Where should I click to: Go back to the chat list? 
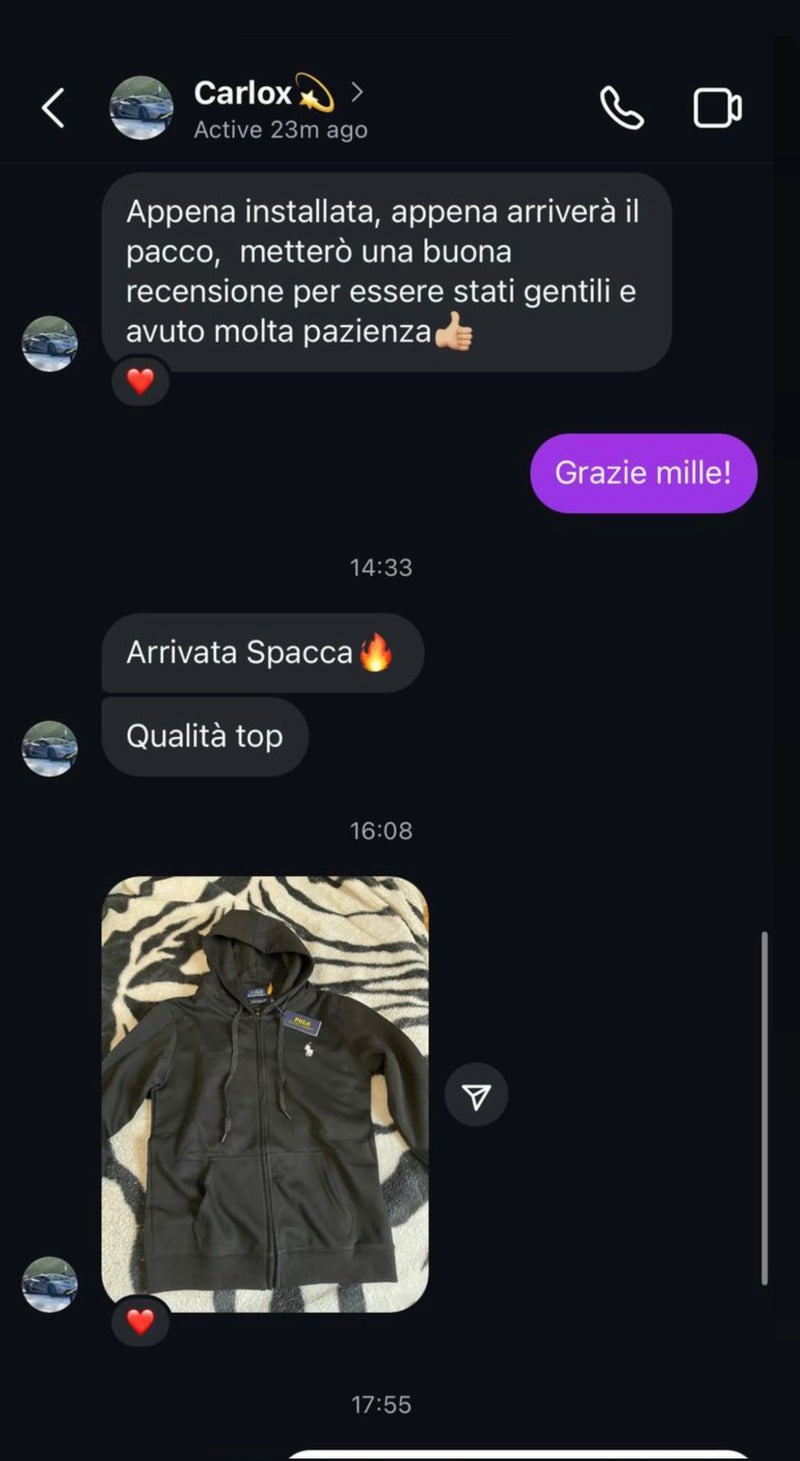click(x=53, y=108)
